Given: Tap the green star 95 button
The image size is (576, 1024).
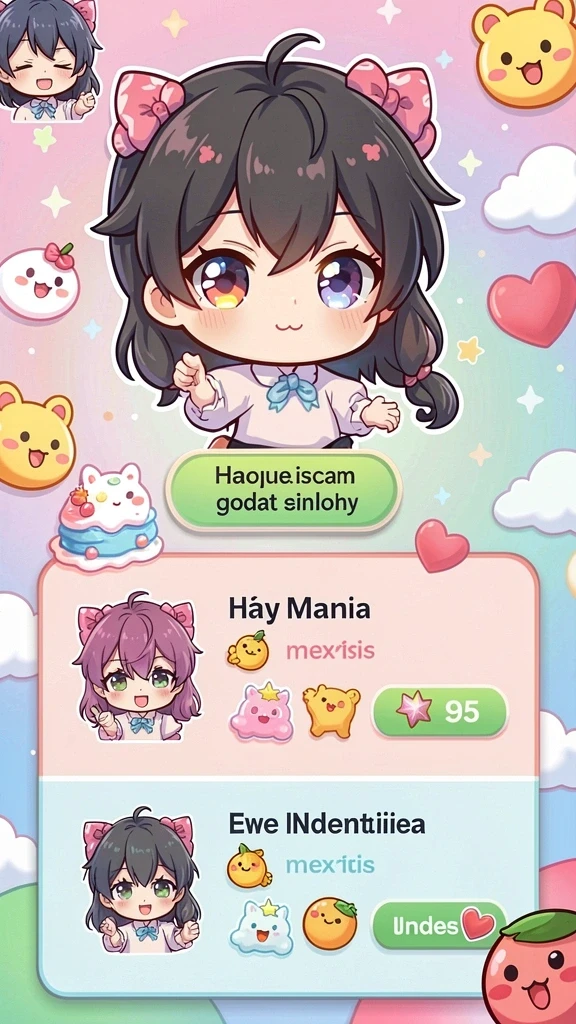Looking at the screenshot, I should click(440, 711).
